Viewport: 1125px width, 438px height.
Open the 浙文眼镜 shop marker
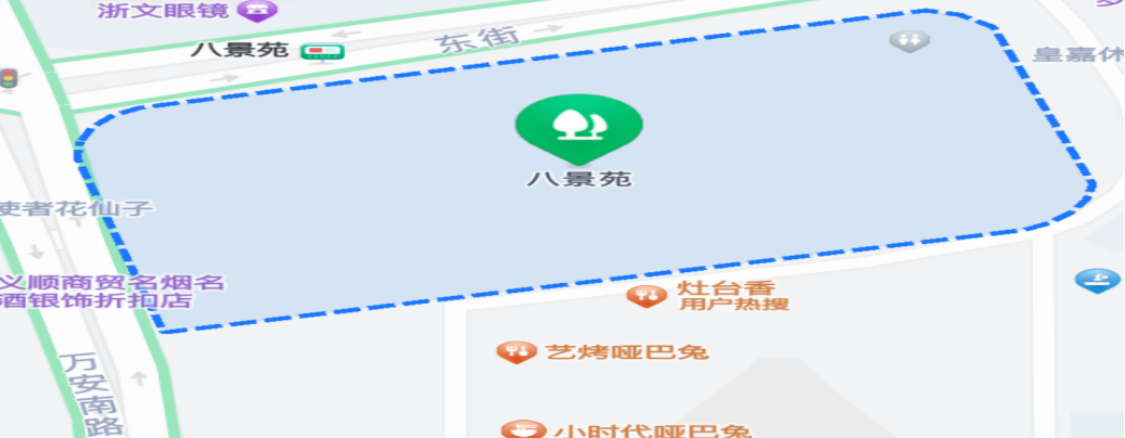click(x=262, y=11)
